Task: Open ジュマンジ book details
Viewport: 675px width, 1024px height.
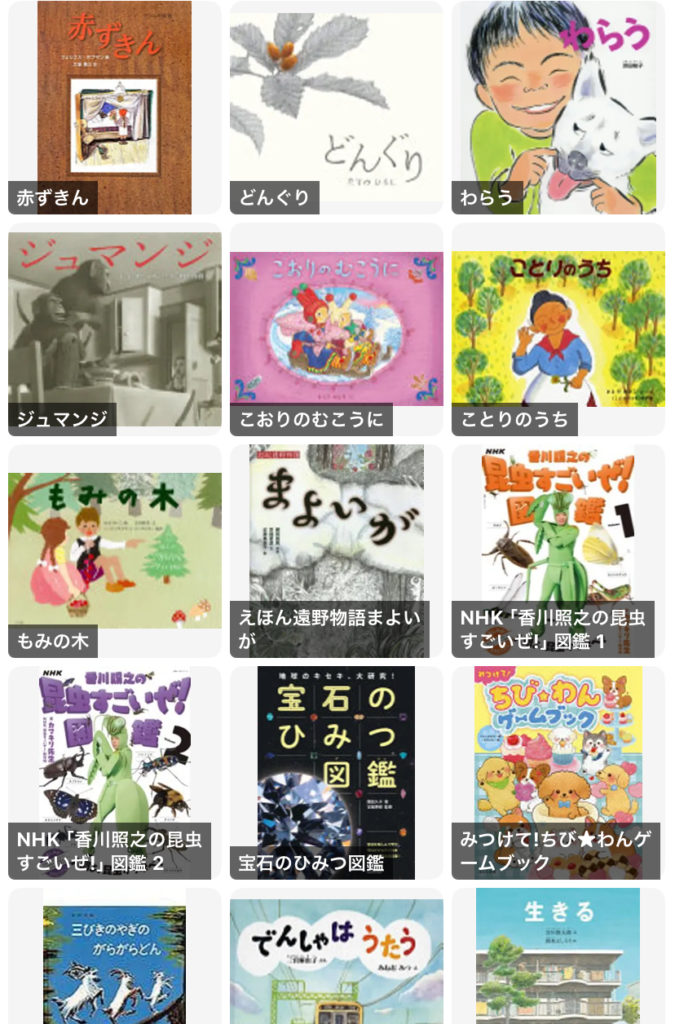Action: (x=114, y=329)
